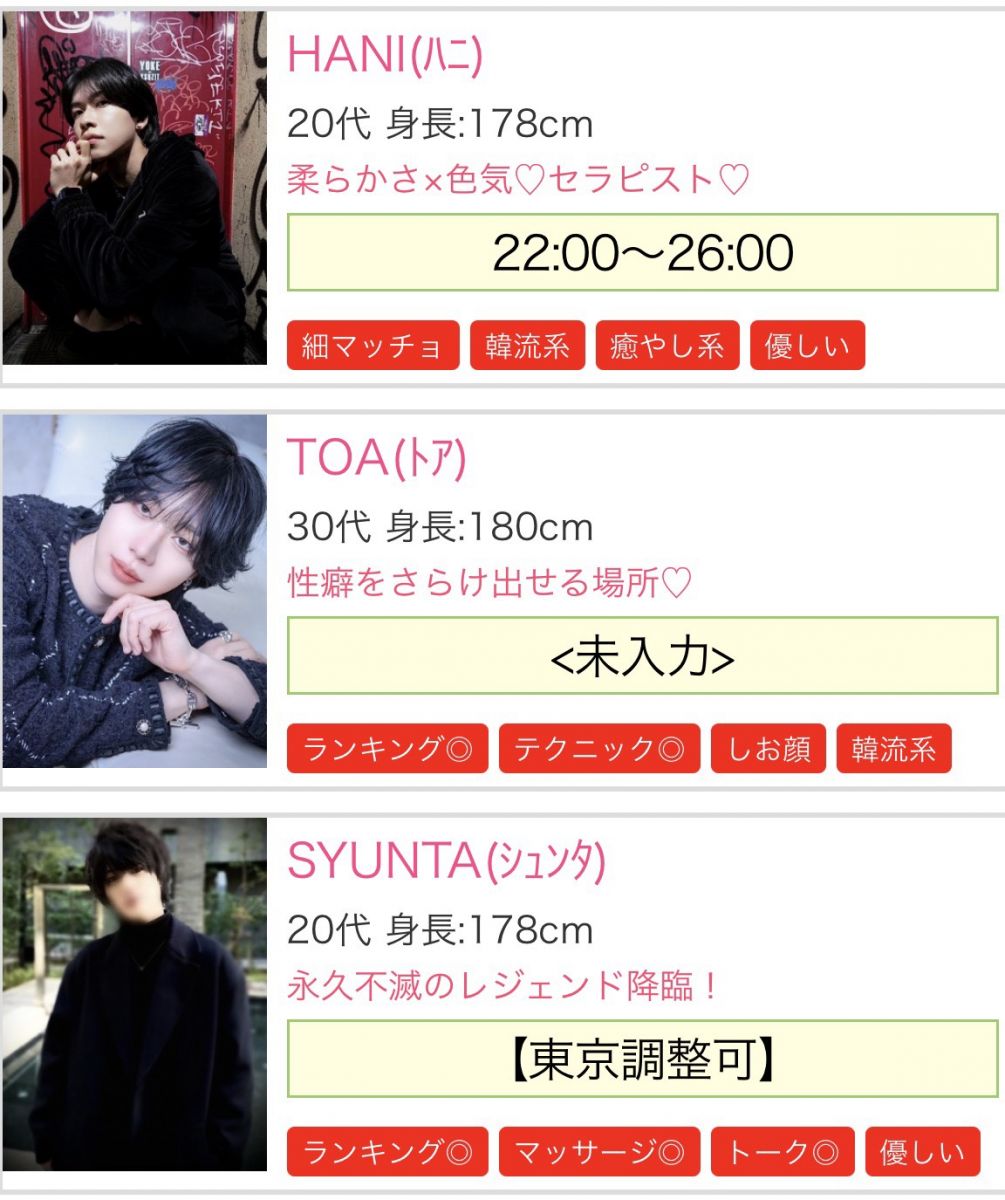
Task: Tap 韓流系 tag on HANI's card
Action: 527,346
